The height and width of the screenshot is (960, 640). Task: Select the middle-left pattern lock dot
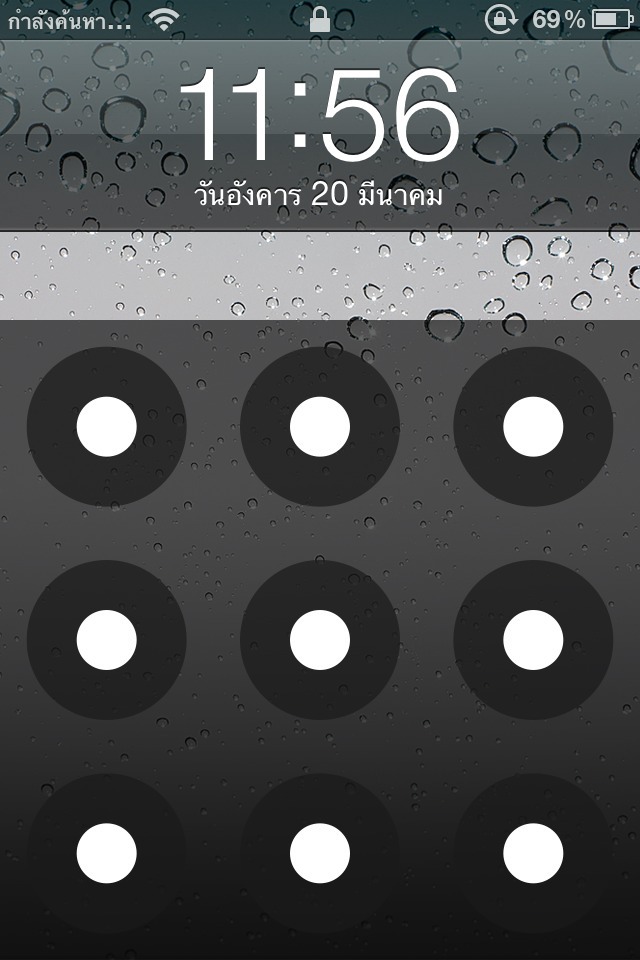pyautogui.click(x=107, y=640)
